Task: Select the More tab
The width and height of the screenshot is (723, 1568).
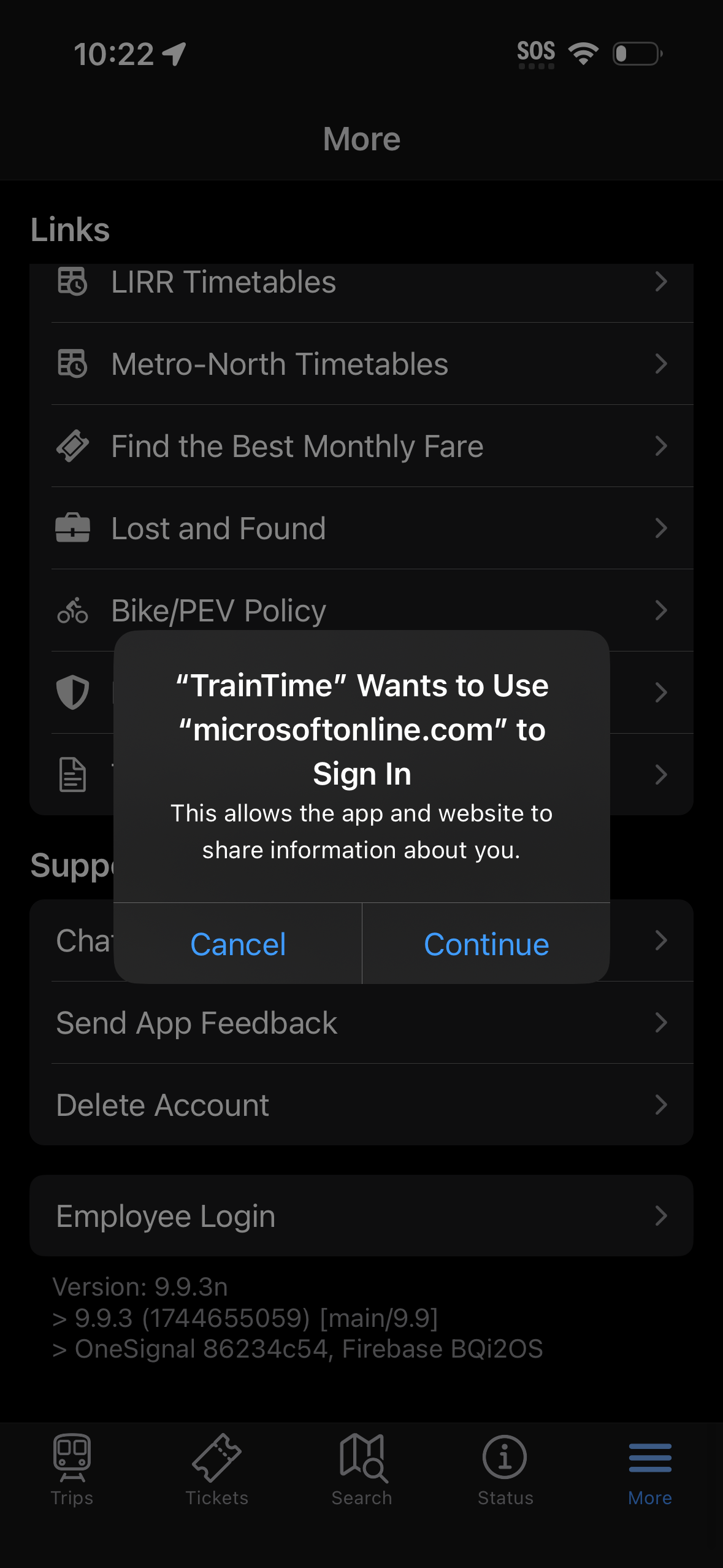Action: pos(649,1466)
